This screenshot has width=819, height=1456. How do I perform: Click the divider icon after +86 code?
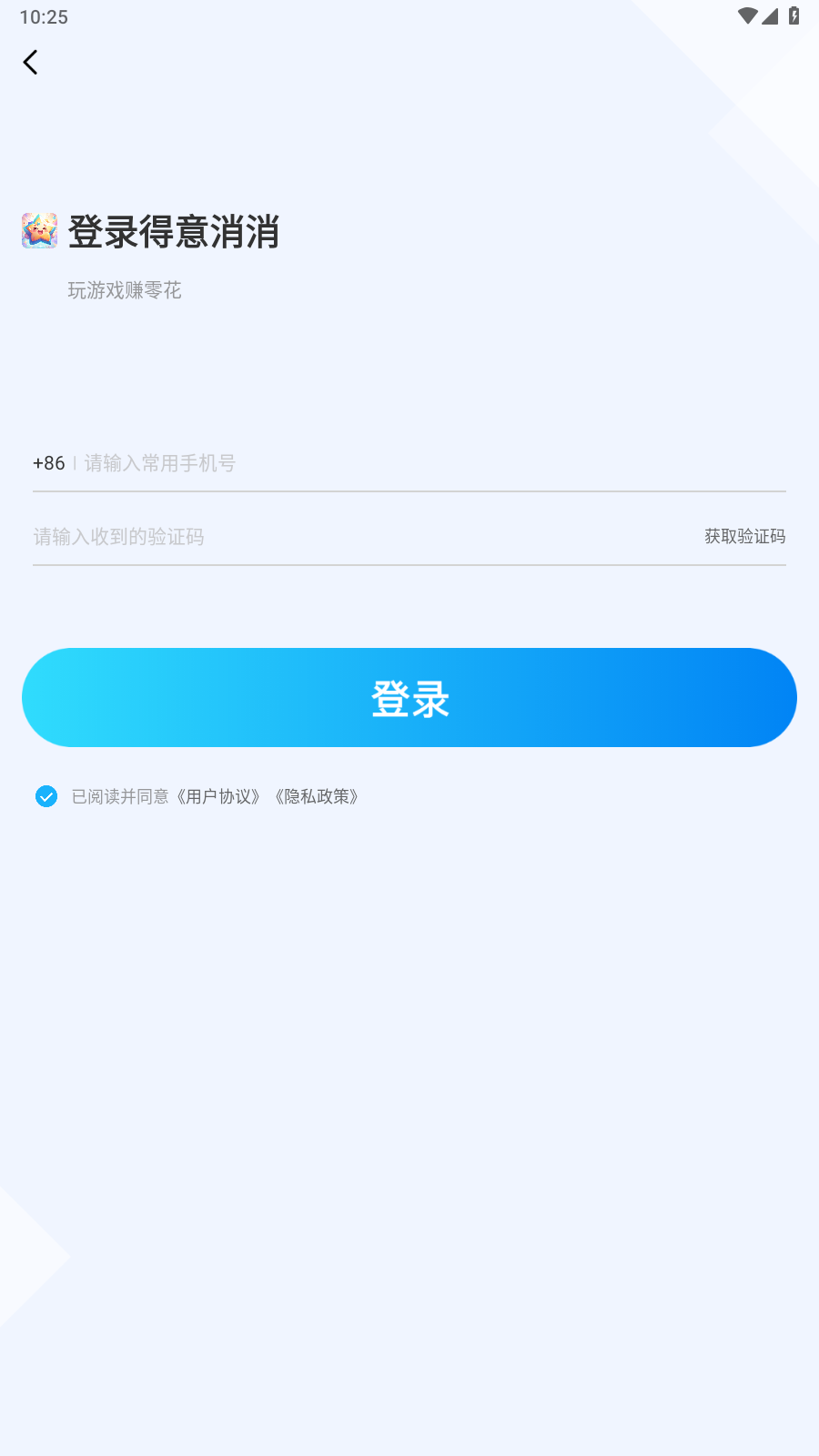[74, 463]
